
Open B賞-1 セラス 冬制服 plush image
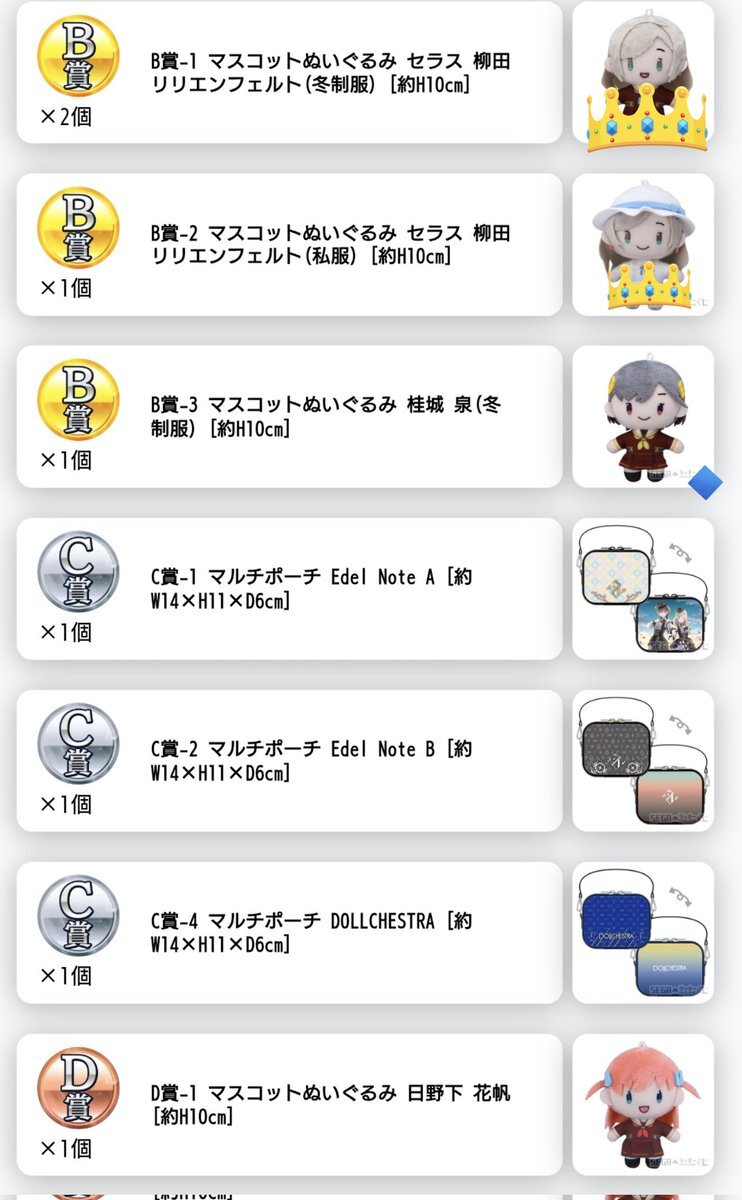tap(643, 72)
